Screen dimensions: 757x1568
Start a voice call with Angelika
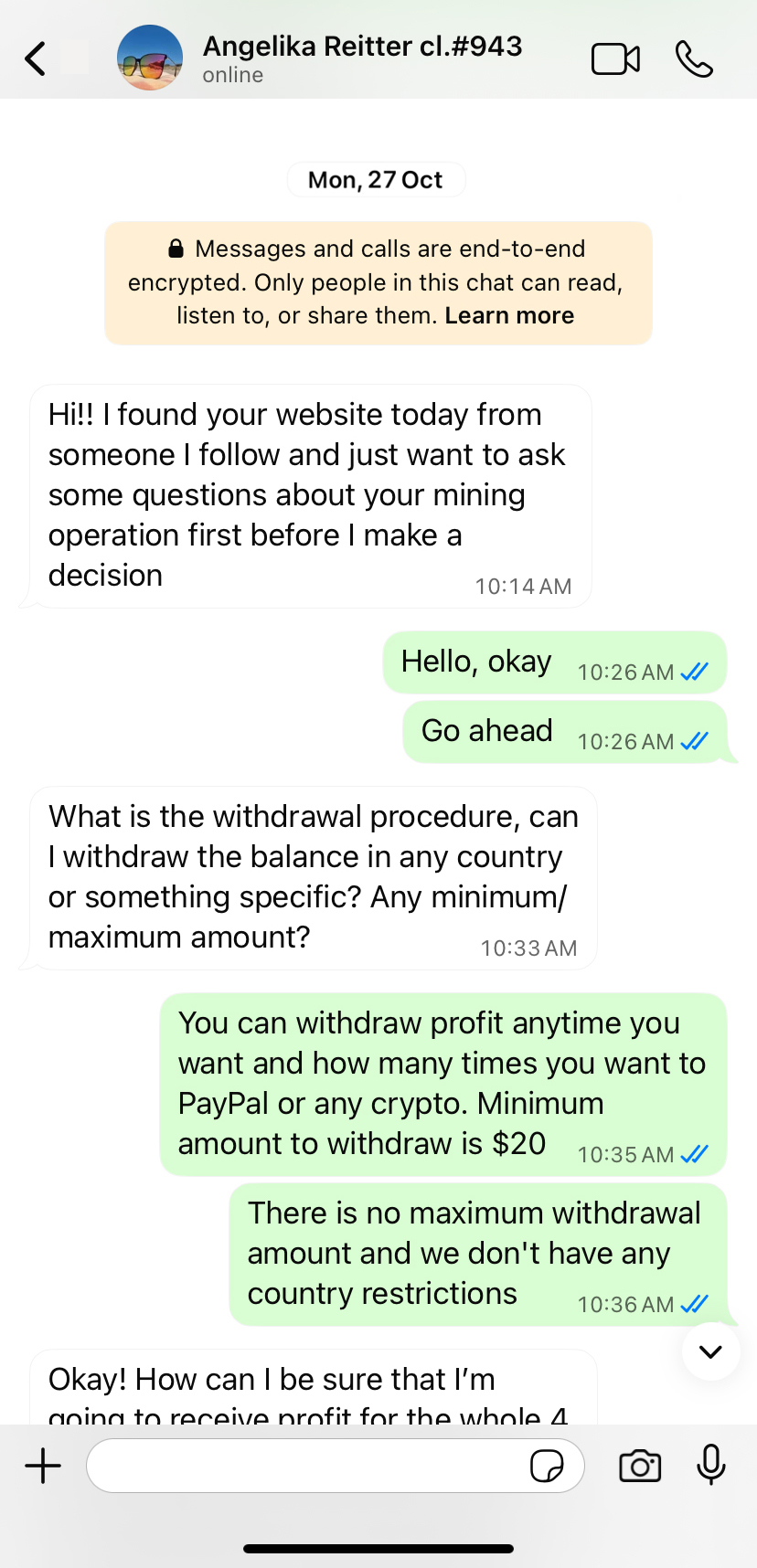[x=694, y=59]
